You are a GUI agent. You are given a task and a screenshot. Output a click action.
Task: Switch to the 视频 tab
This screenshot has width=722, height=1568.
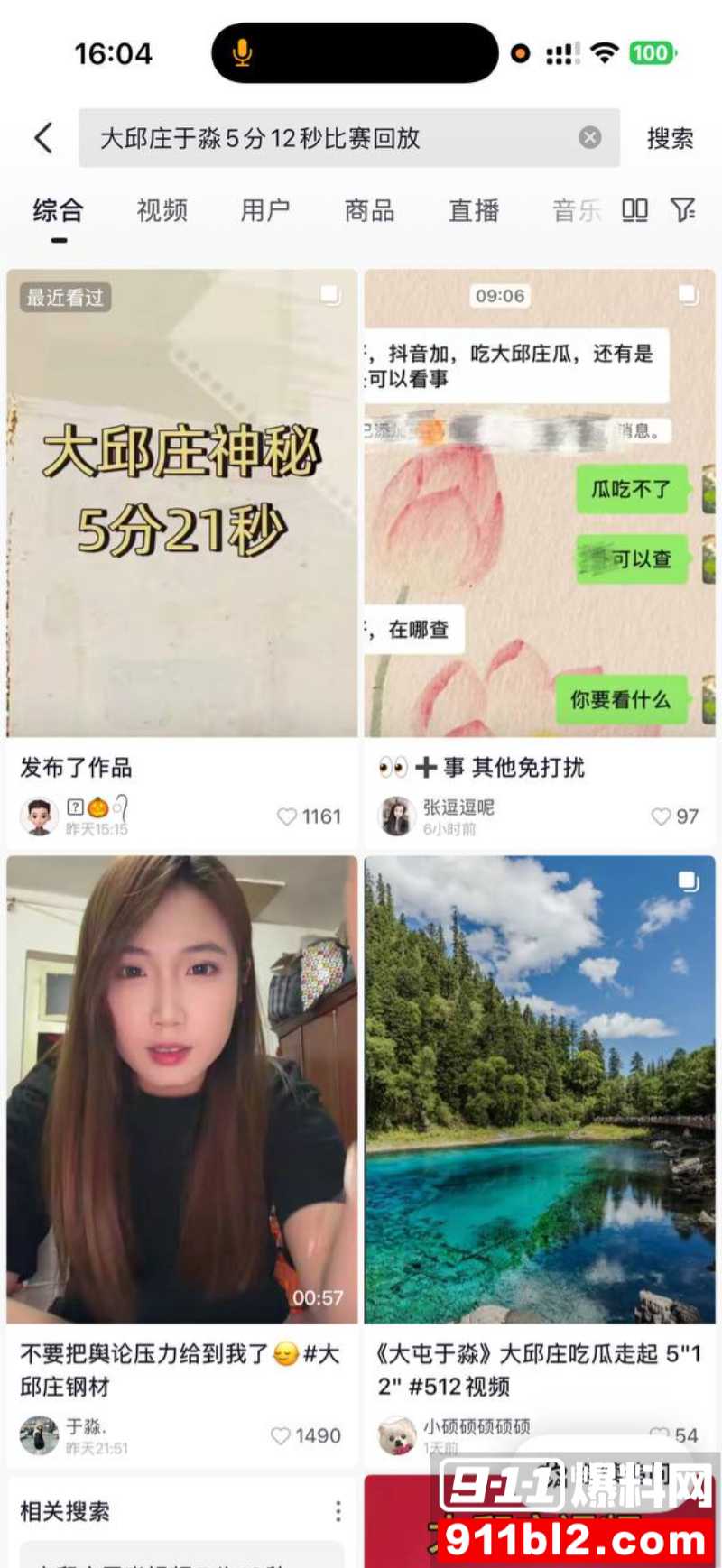(x=162, y=210)
